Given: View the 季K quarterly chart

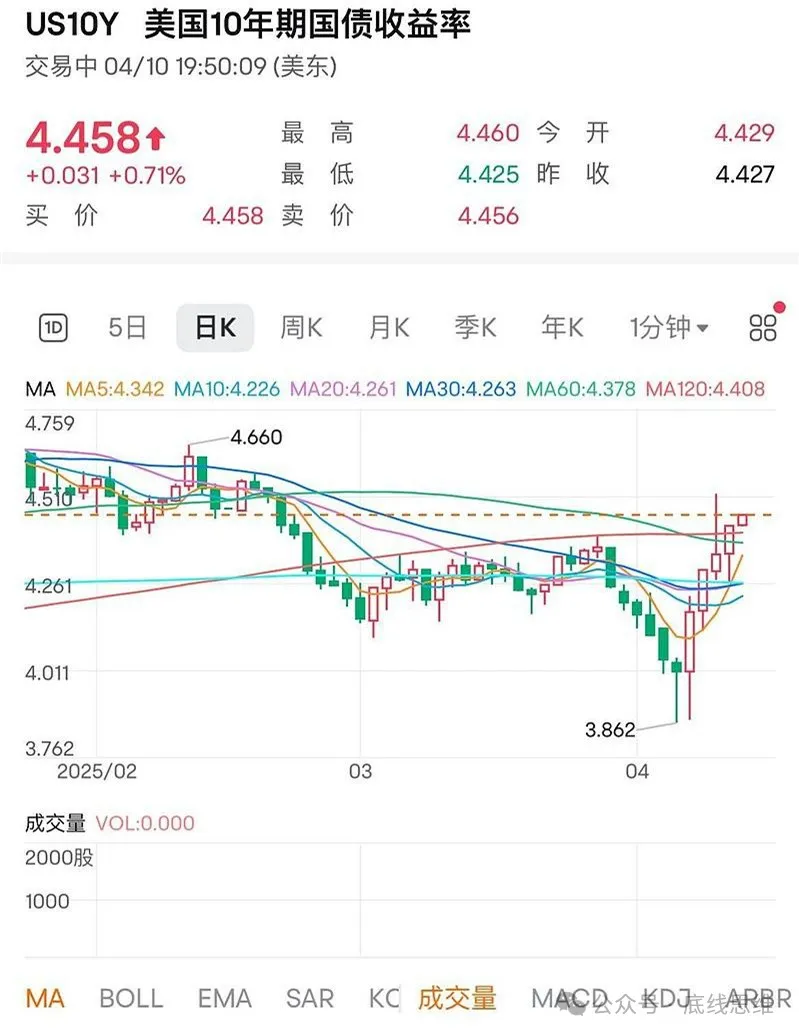Looking at the screenshot, I should click(x=475, y=328).
